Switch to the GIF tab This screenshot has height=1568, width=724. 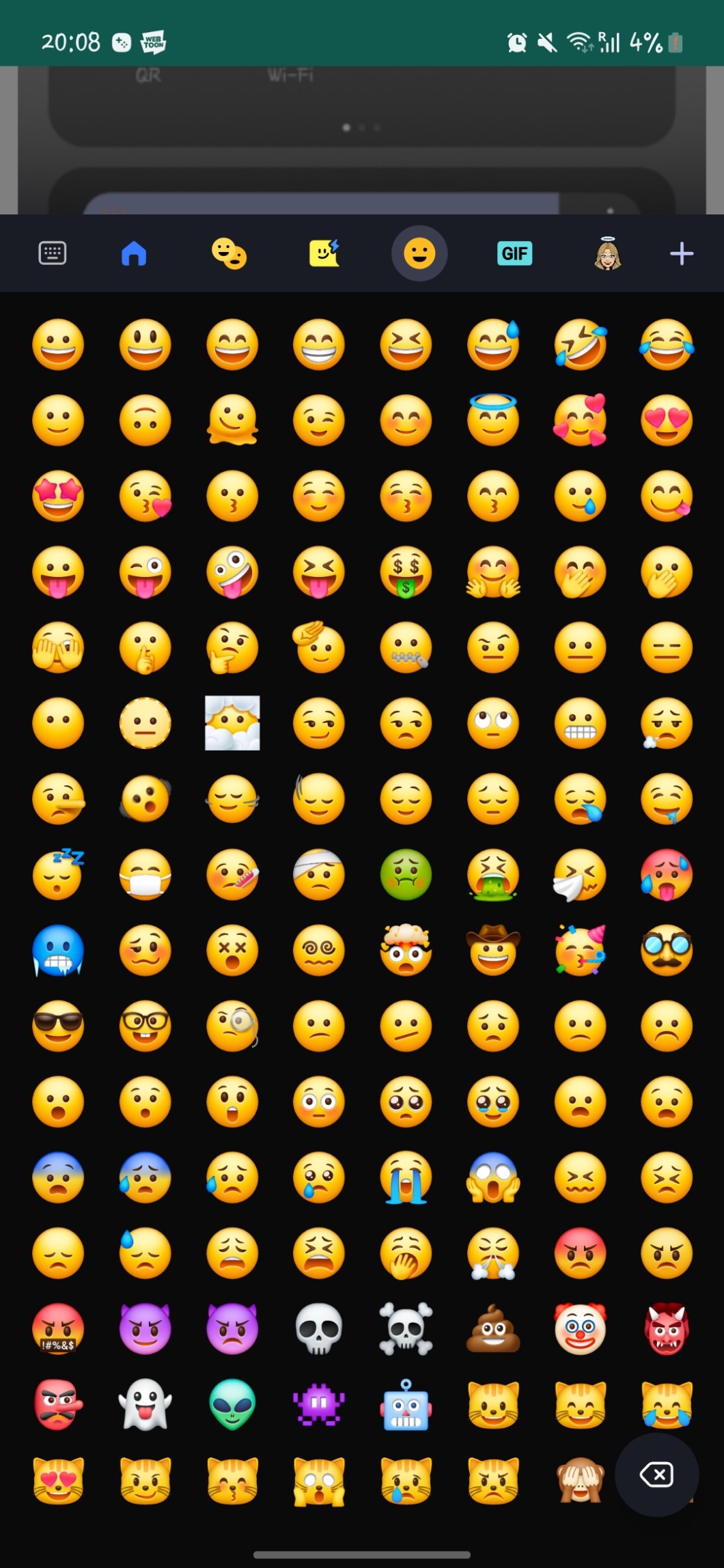click(x=514, y=253)
